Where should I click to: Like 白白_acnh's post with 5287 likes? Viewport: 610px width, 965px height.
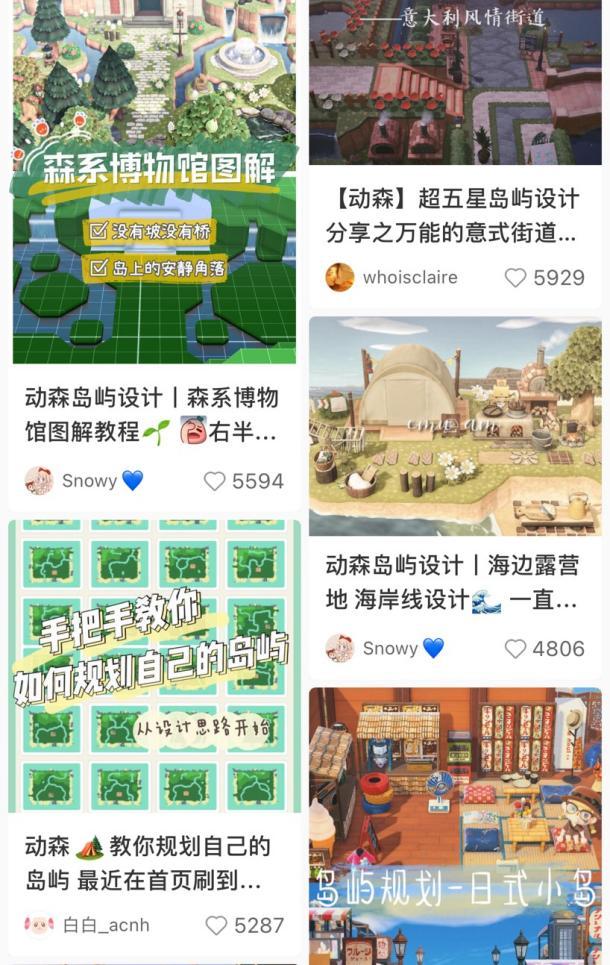point(216,926)
